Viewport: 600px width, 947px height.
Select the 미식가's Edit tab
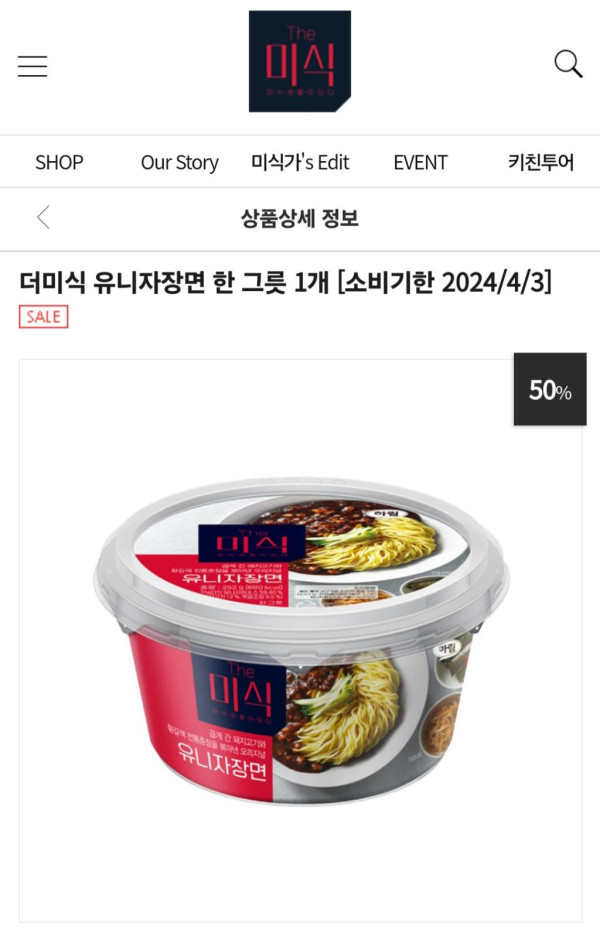tap(300, 162)
